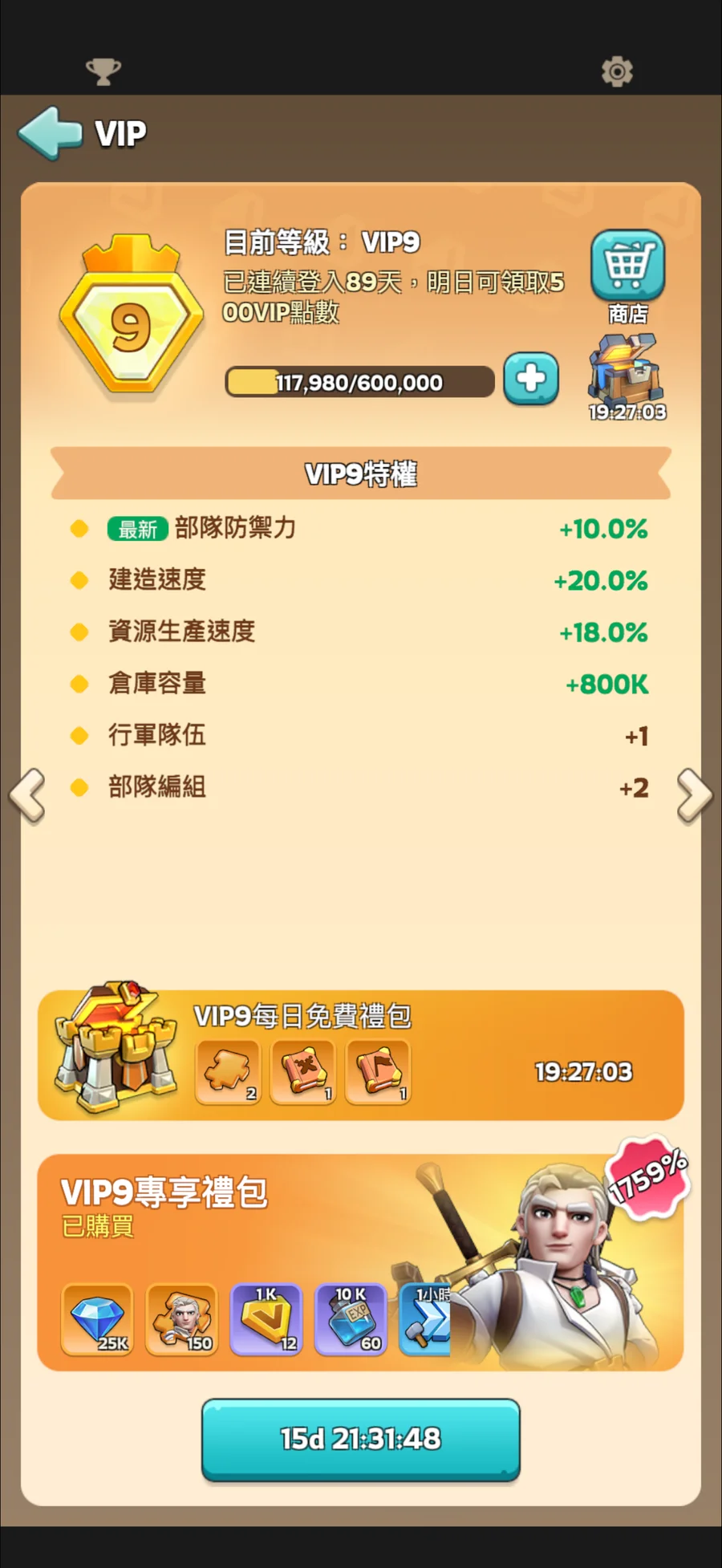Tap the 15d 21:31:48 countdown button
The height and width of the screenshot is (1568, 722).
click(x=361, y=1439)
